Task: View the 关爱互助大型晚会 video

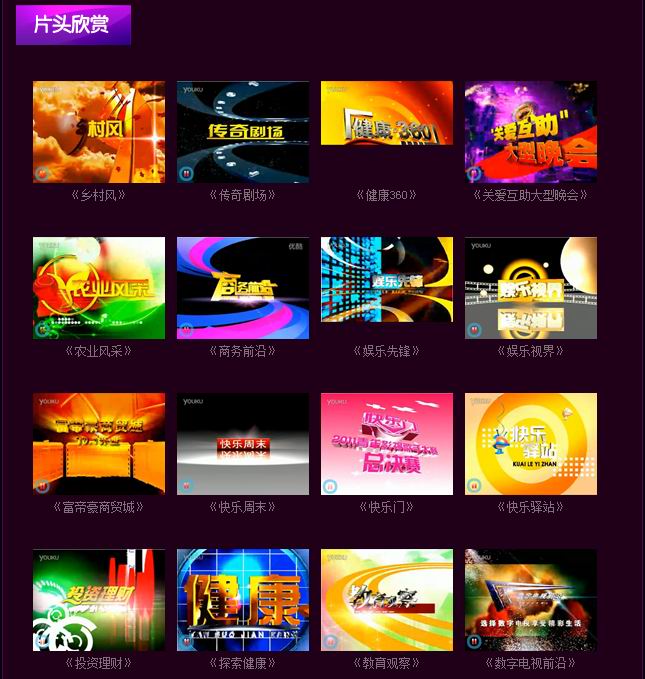Action: 531,132
